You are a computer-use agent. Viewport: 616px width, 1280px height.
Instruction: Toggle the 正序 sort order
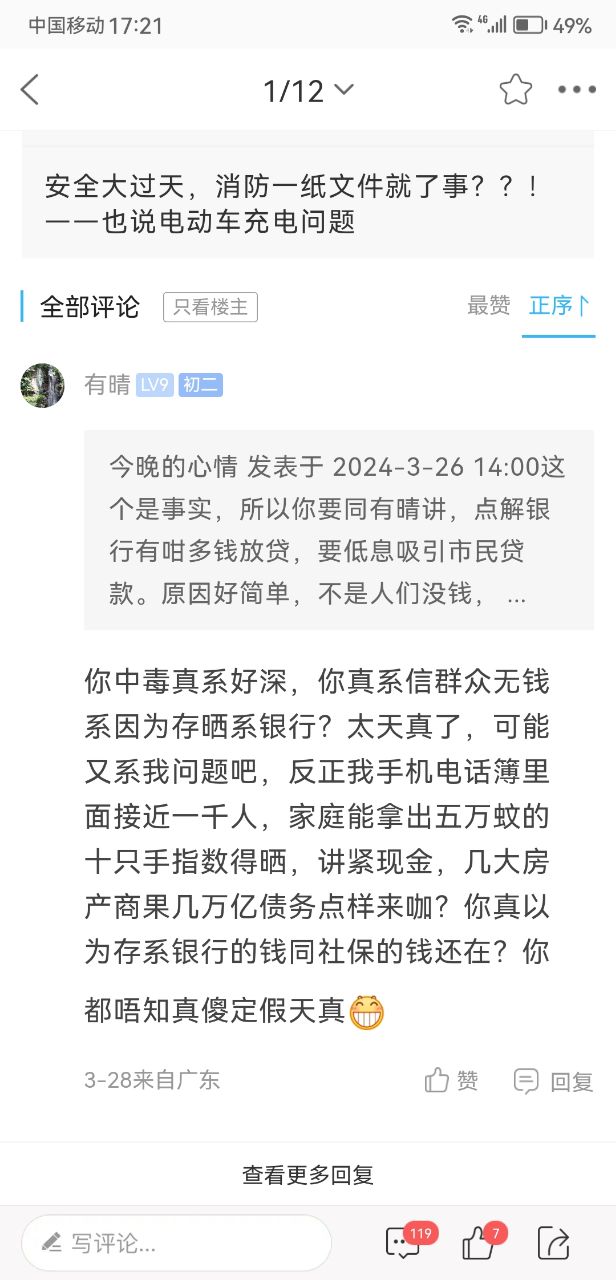559,306
